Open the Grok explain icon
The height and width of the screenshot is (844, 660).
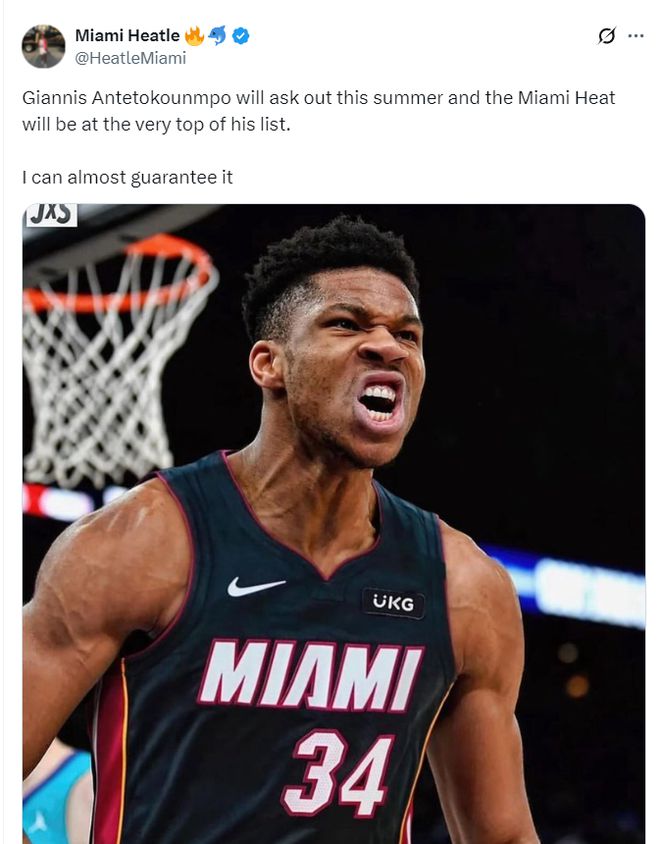[606, 36]
